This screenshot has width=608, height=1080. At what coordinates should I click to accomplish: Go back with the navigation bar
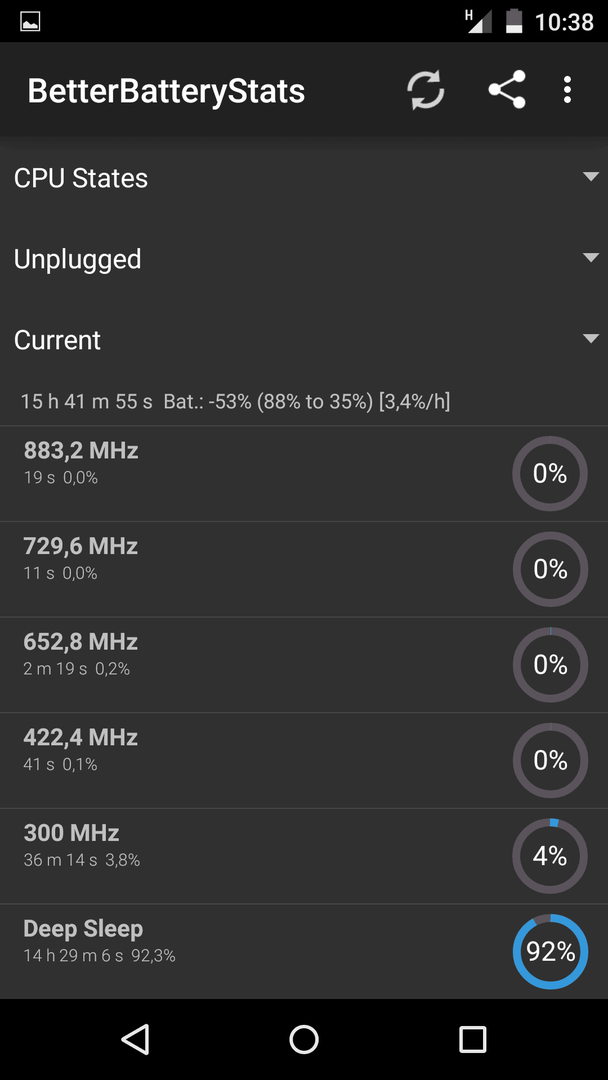point(136,1039)
